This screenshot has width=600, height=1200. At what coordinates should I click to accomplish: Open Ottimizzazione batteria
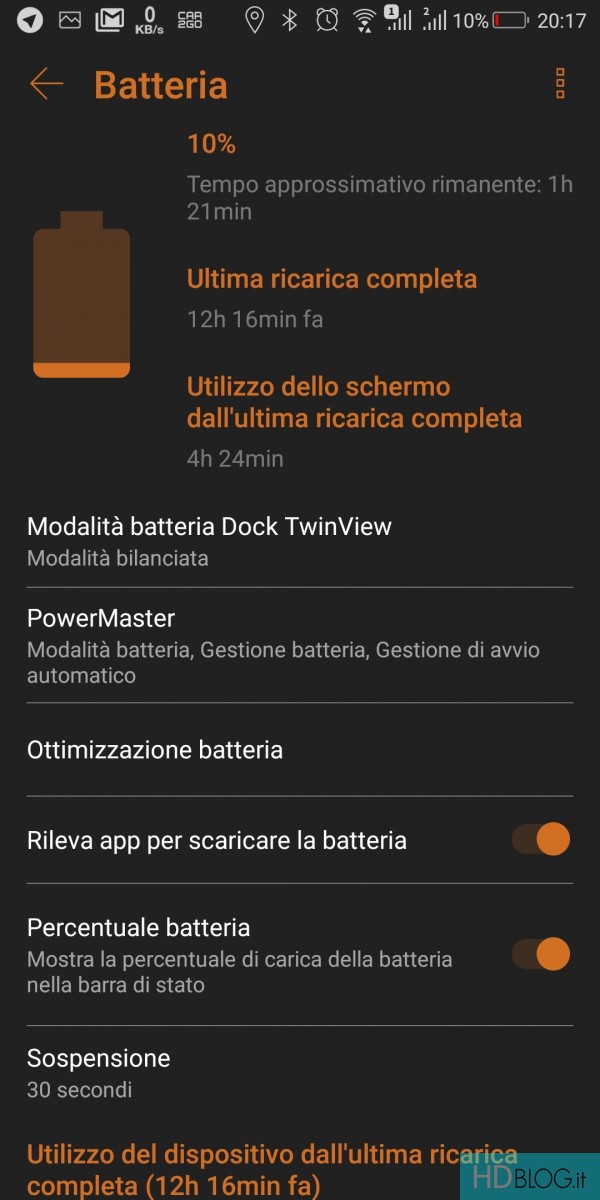(x=300, y=750)
